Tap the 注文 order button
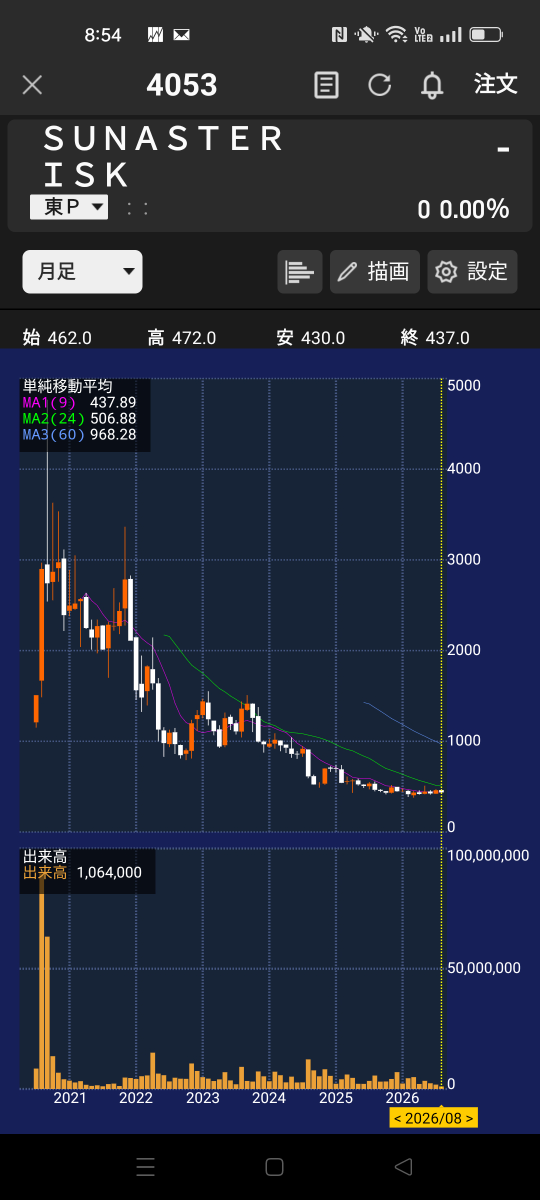Viewport: 540px width, 1200px height. pos(496,84)
